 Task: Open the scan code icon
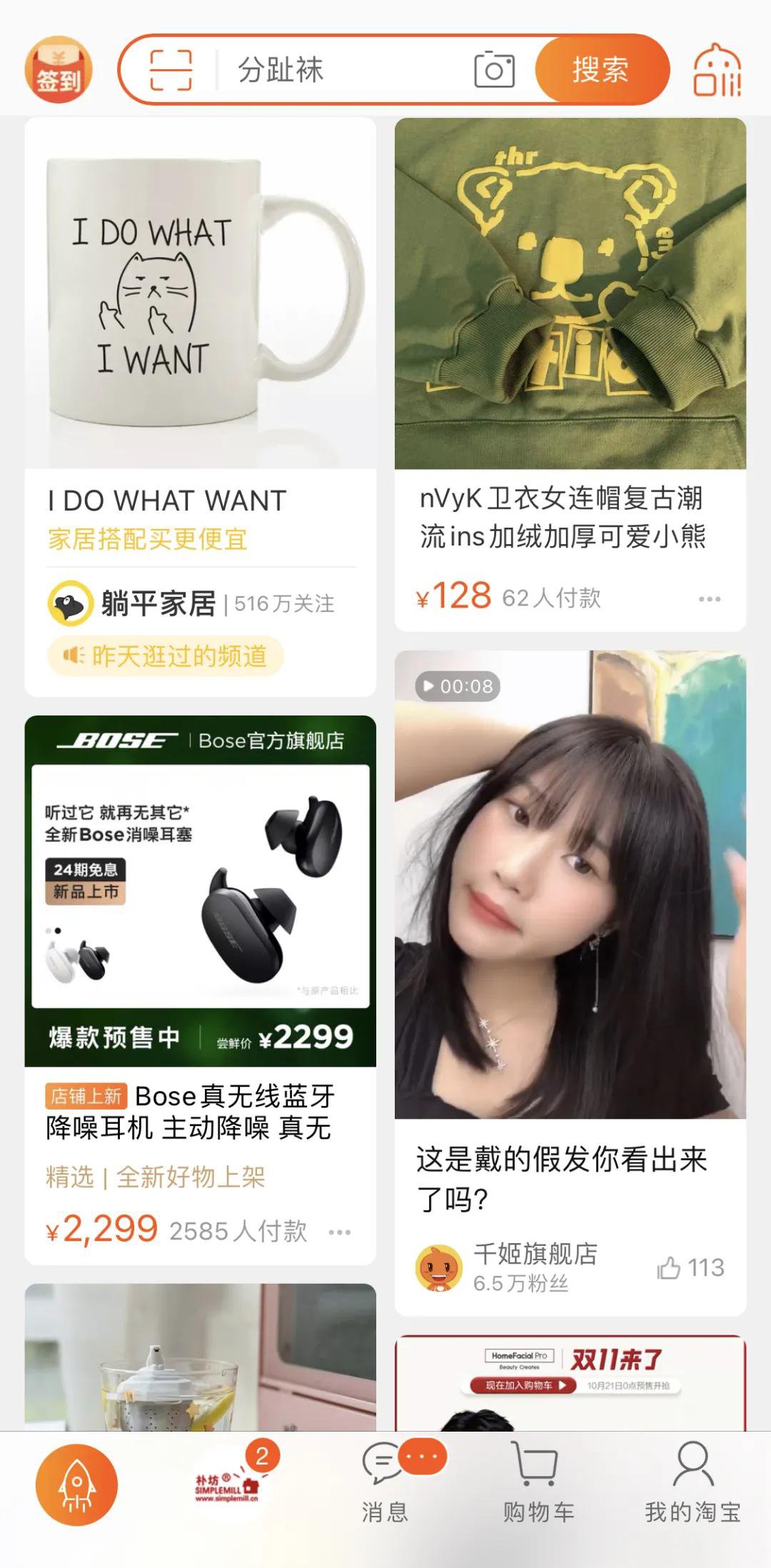tap(171, 70)
